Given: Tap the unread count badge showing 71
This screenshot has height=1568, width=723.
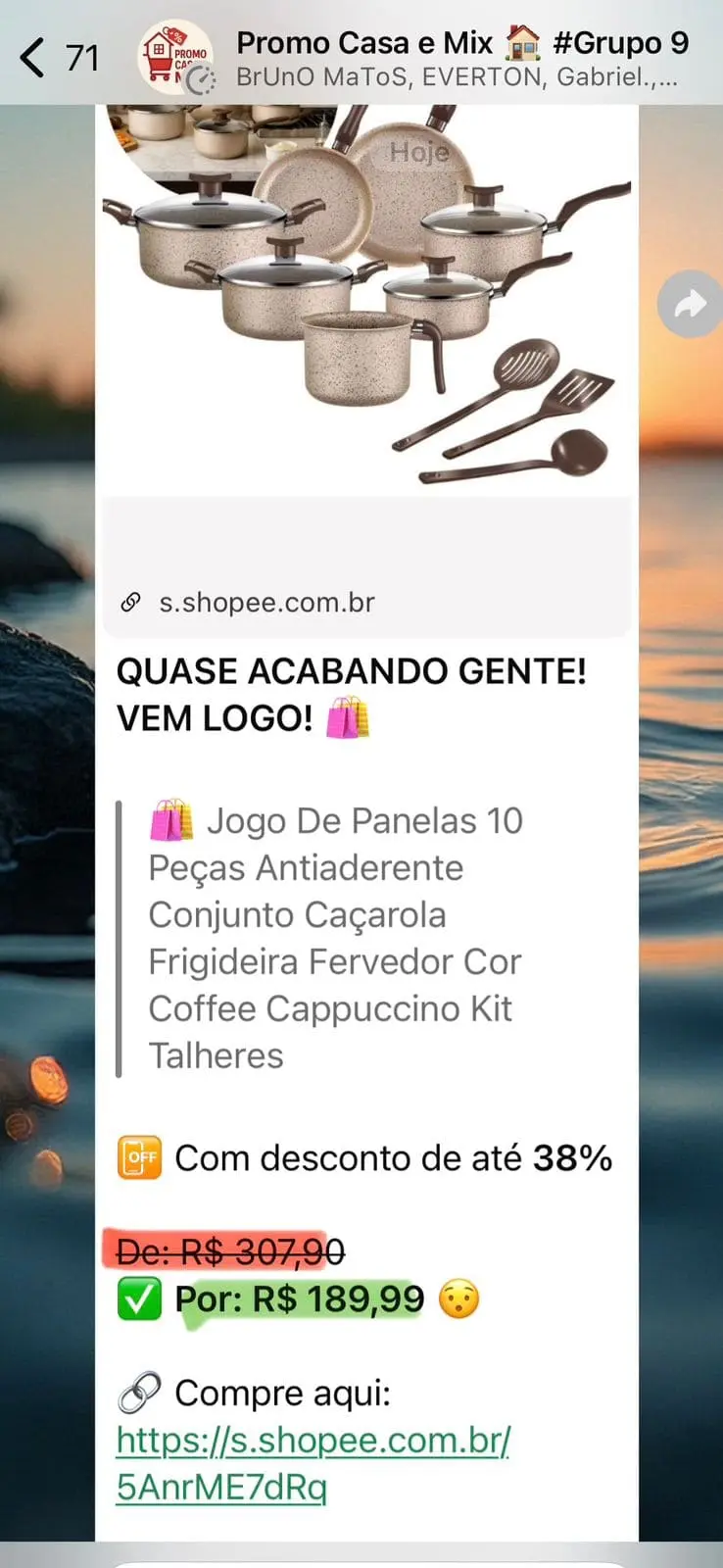Looking at the screenshot, I should (80, 57).
